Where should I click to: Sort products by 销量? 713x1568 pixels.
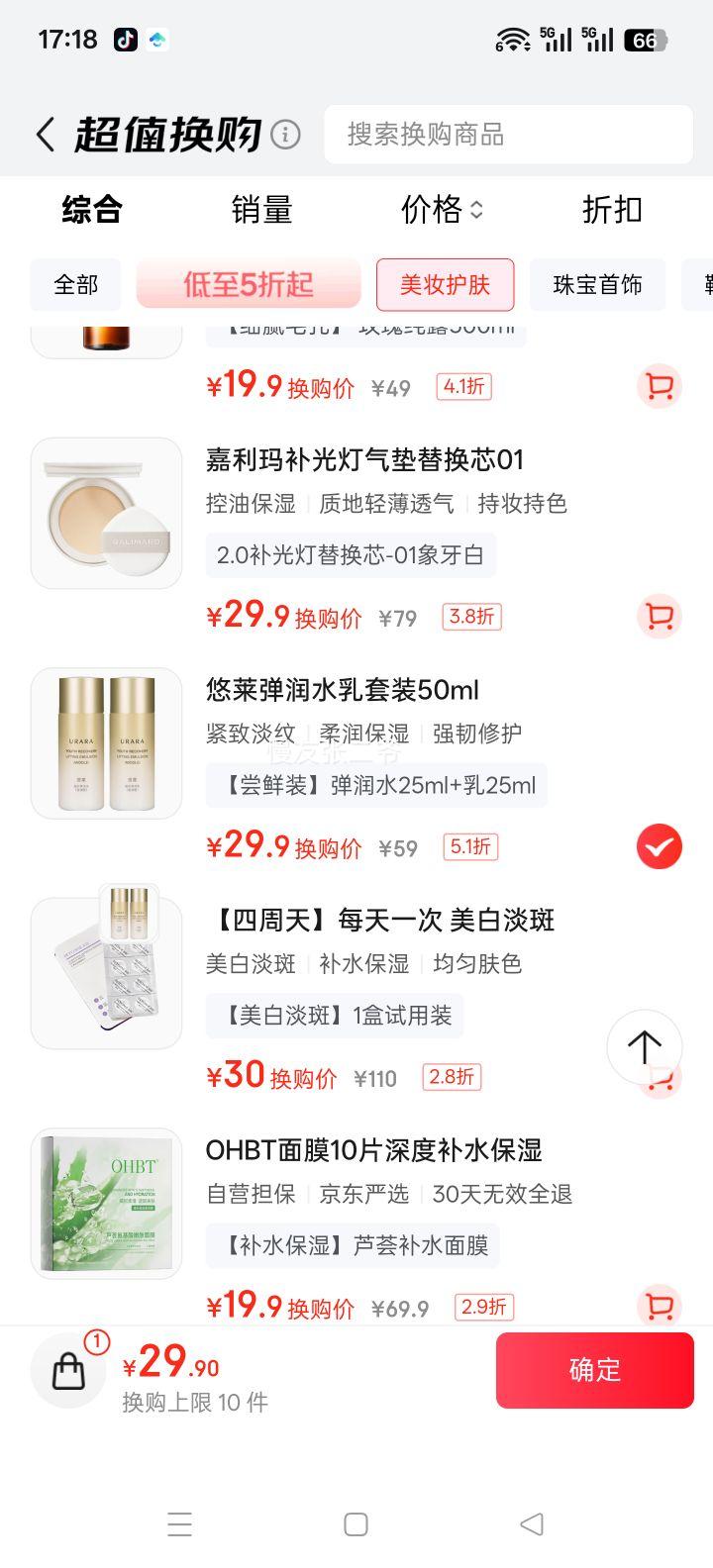pyautogui.click(x=261, y=210)
